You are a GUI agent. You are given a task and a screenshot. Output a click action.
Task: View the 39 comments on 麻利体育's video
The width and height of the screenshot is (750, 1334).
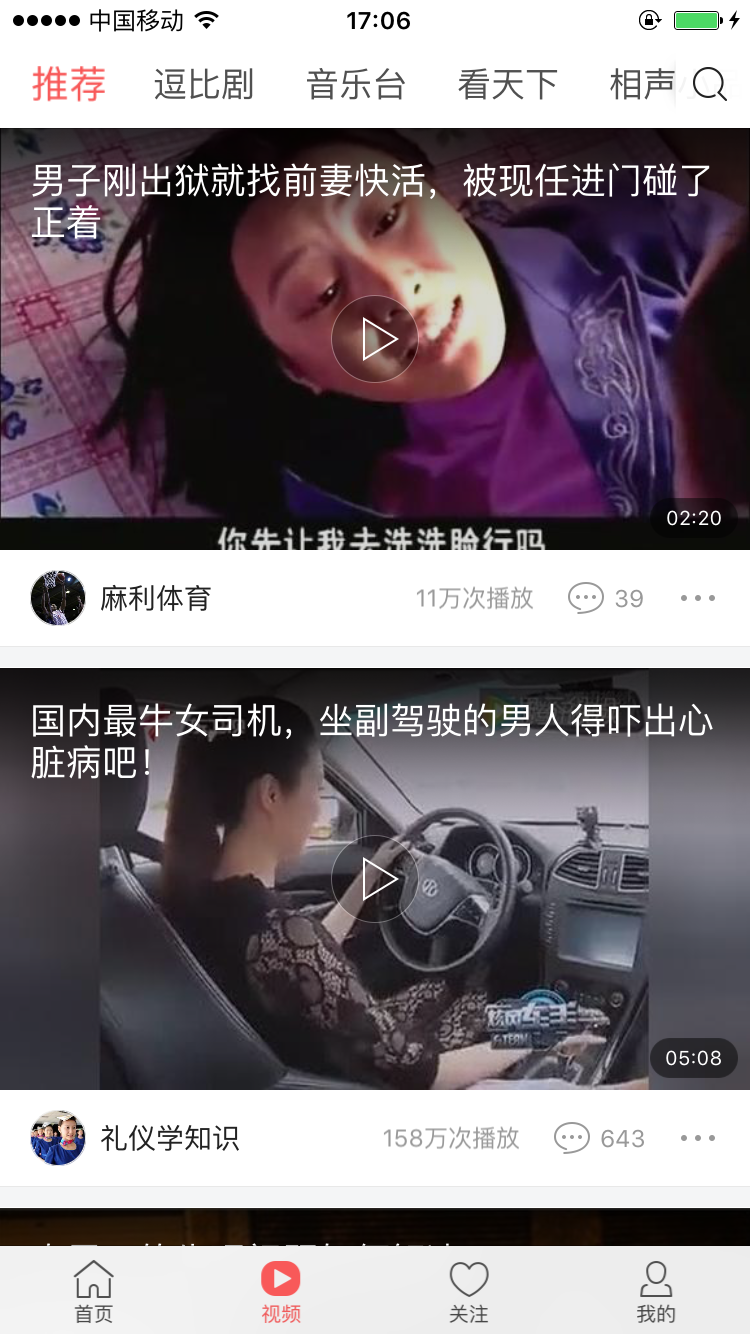pos(606,598)
